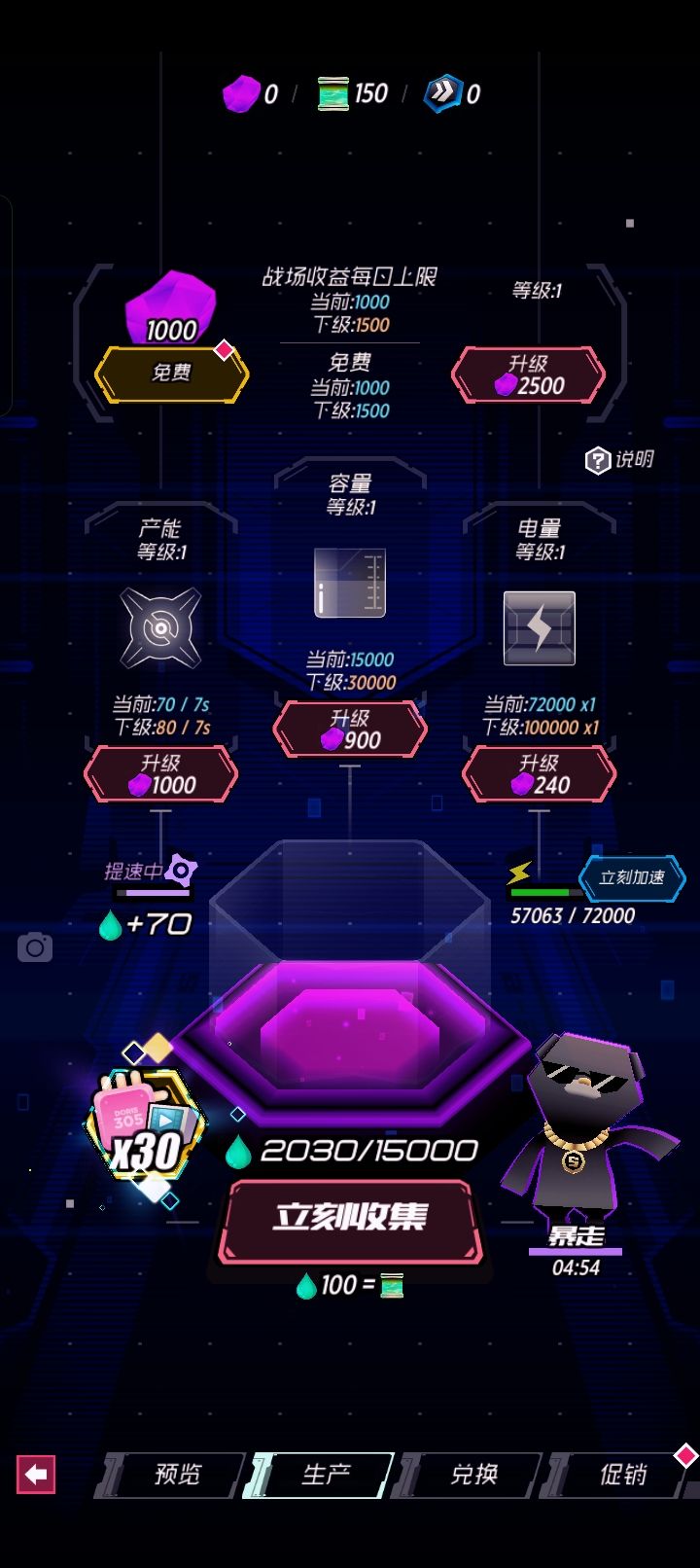Screen dimensions: 700x1568
Task: Tap the camera icon on the left edge
Action: 35,945
